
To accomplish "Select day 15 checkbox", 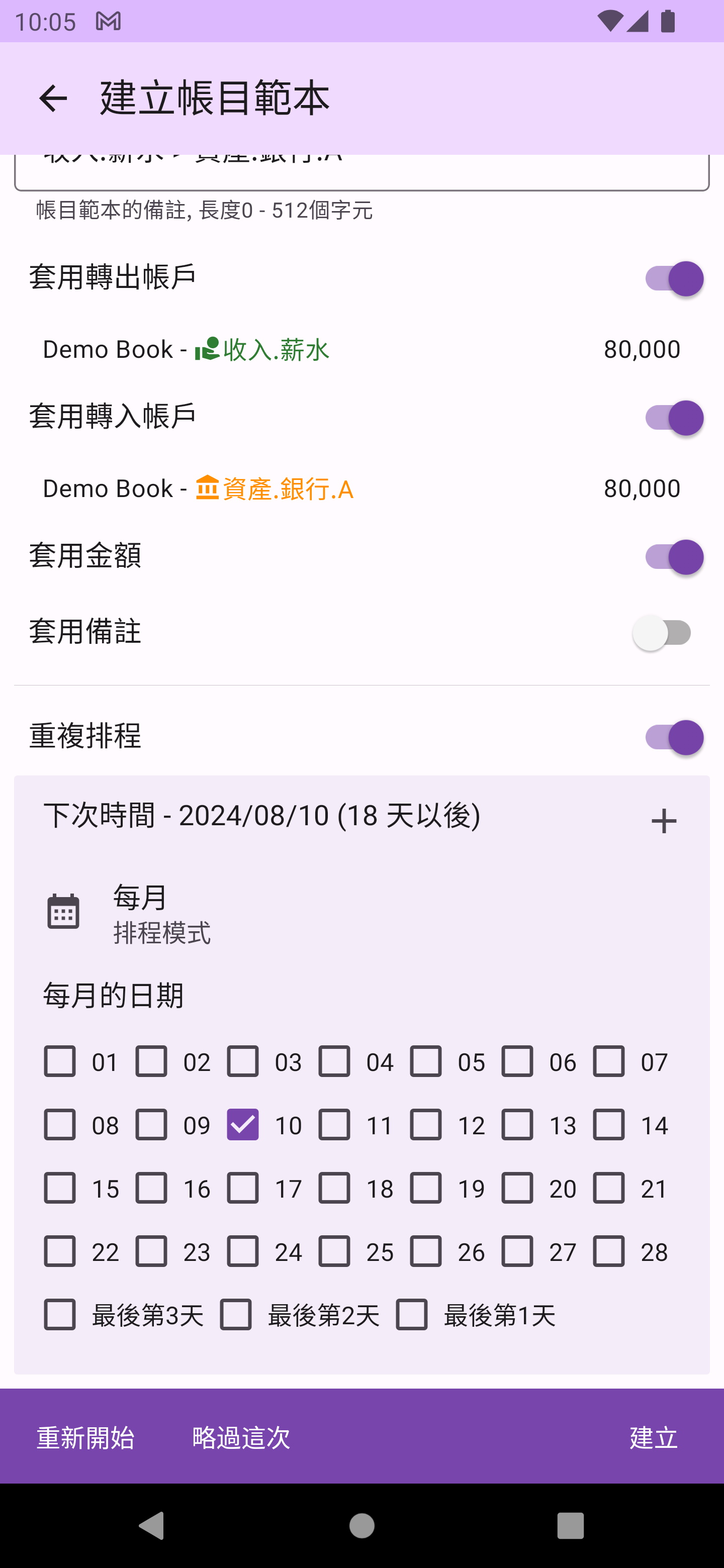I will (x=60, y=1188).
